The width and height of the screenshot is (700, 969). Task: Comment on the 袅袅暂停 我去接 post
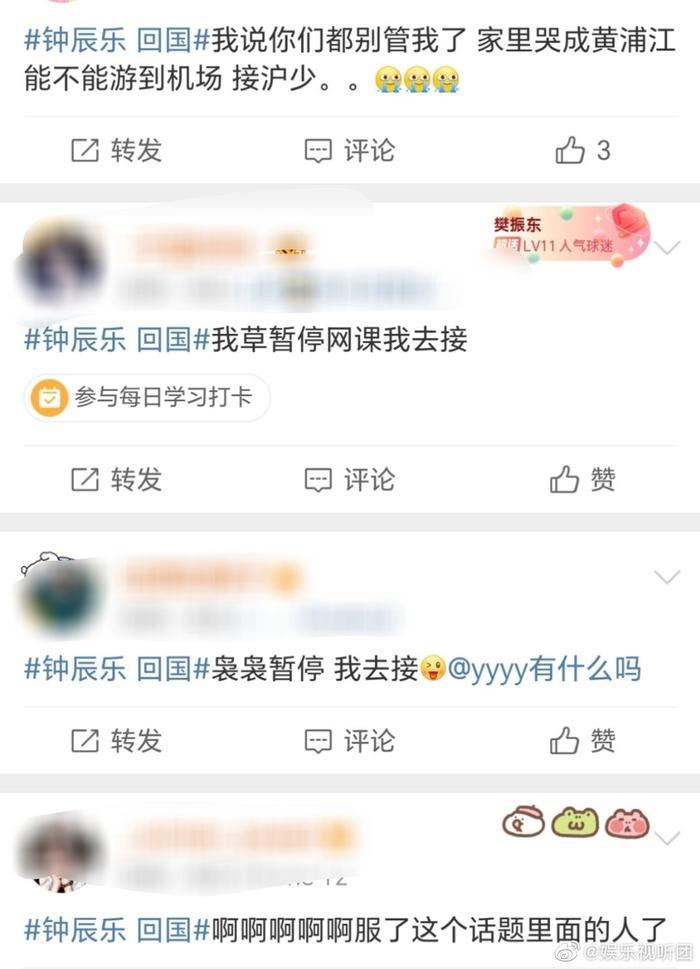(350, 741)
